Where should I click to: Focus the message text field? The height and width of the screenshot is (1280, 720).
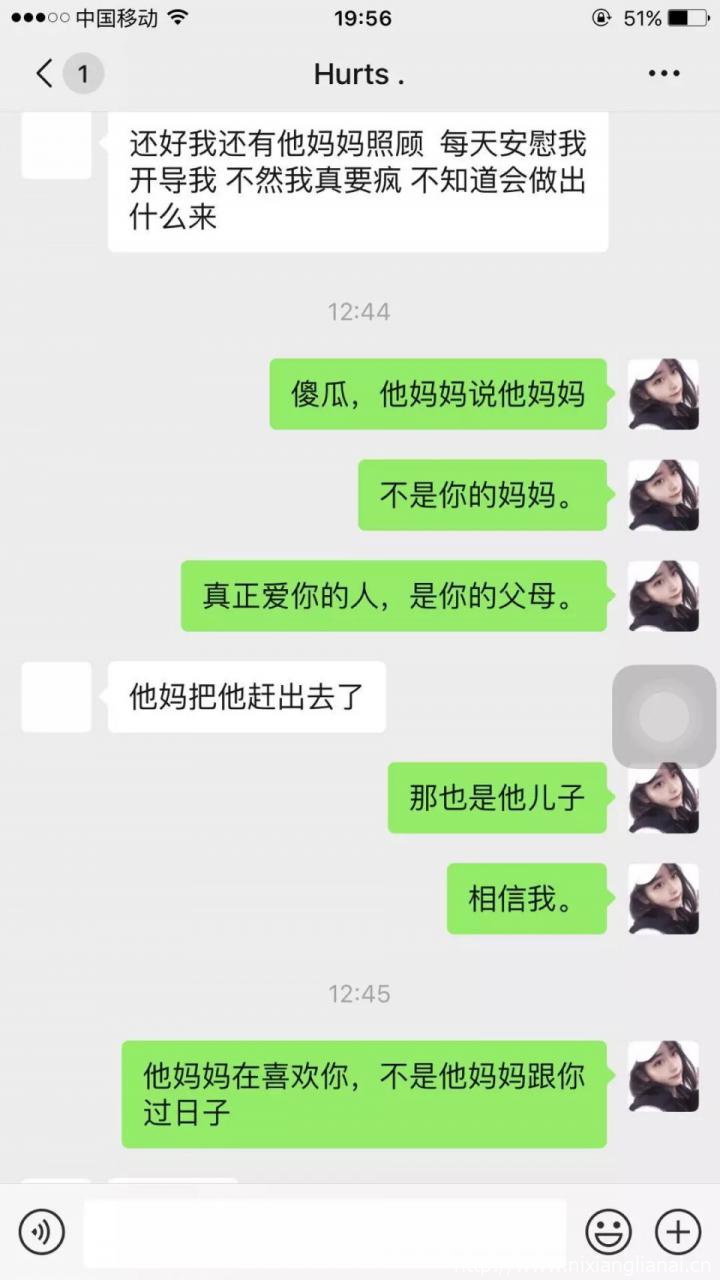point(325,1232)
